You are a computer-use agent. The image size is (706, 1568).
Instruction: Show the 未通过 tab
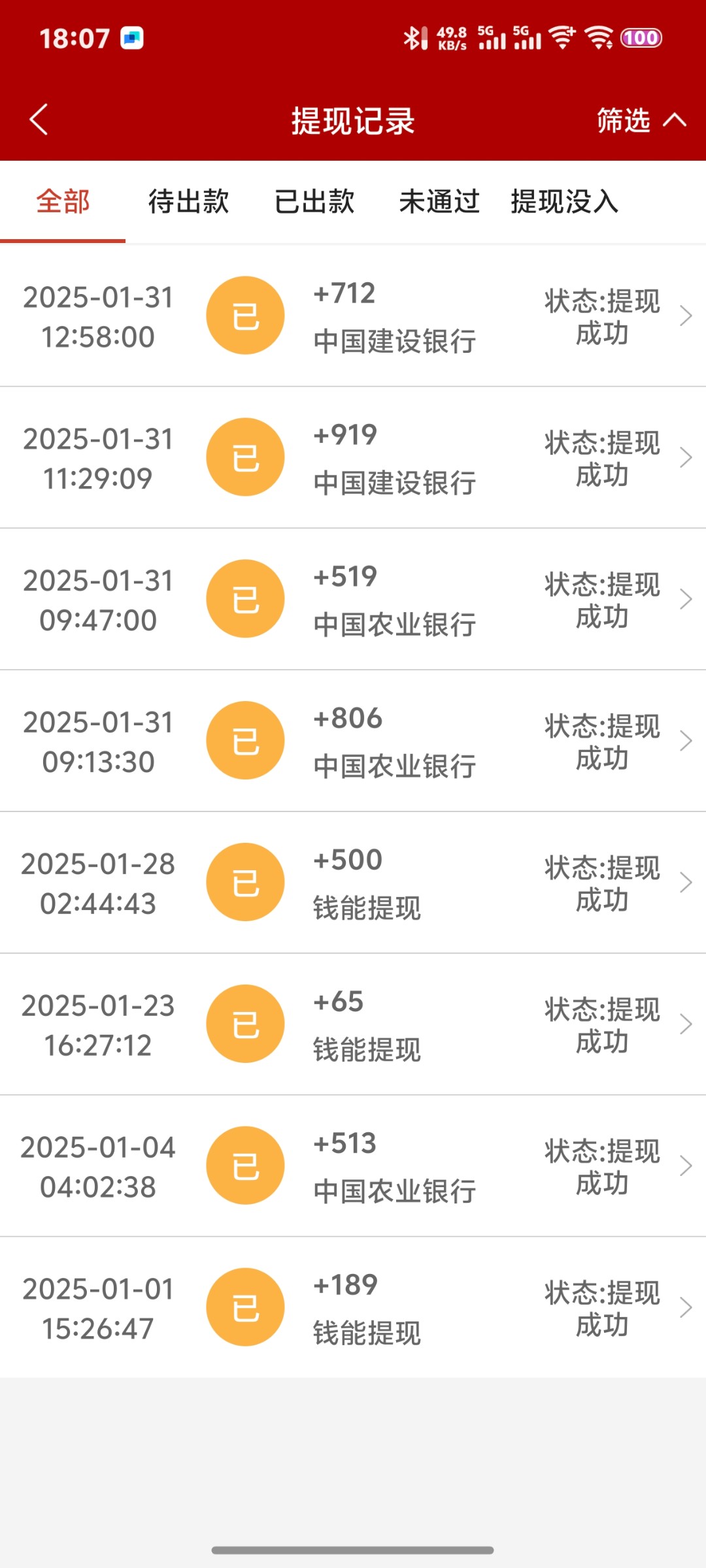coord(439,201)
